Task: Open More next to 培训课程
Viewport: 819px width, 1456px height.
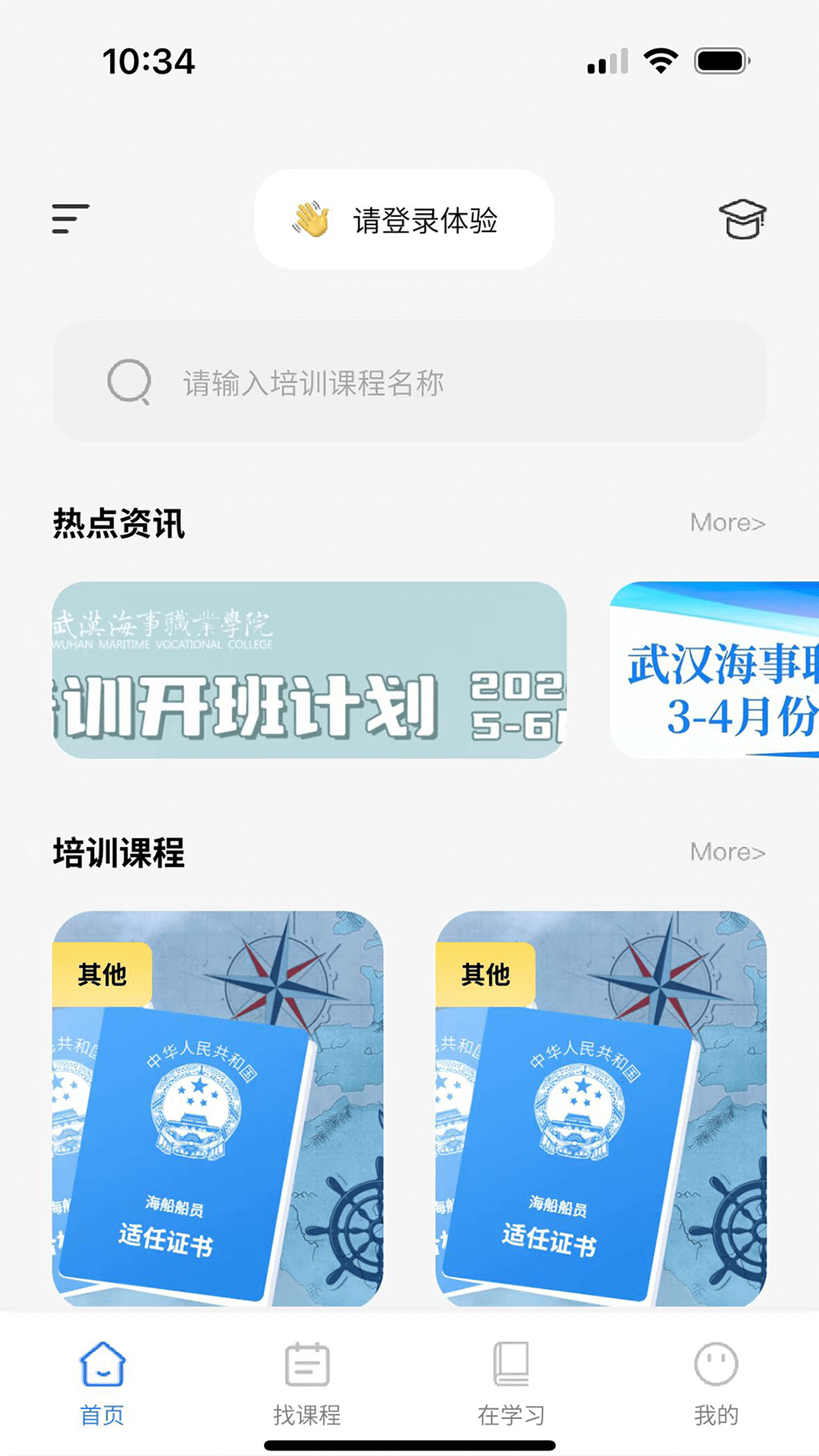Action: coord(727,852)
